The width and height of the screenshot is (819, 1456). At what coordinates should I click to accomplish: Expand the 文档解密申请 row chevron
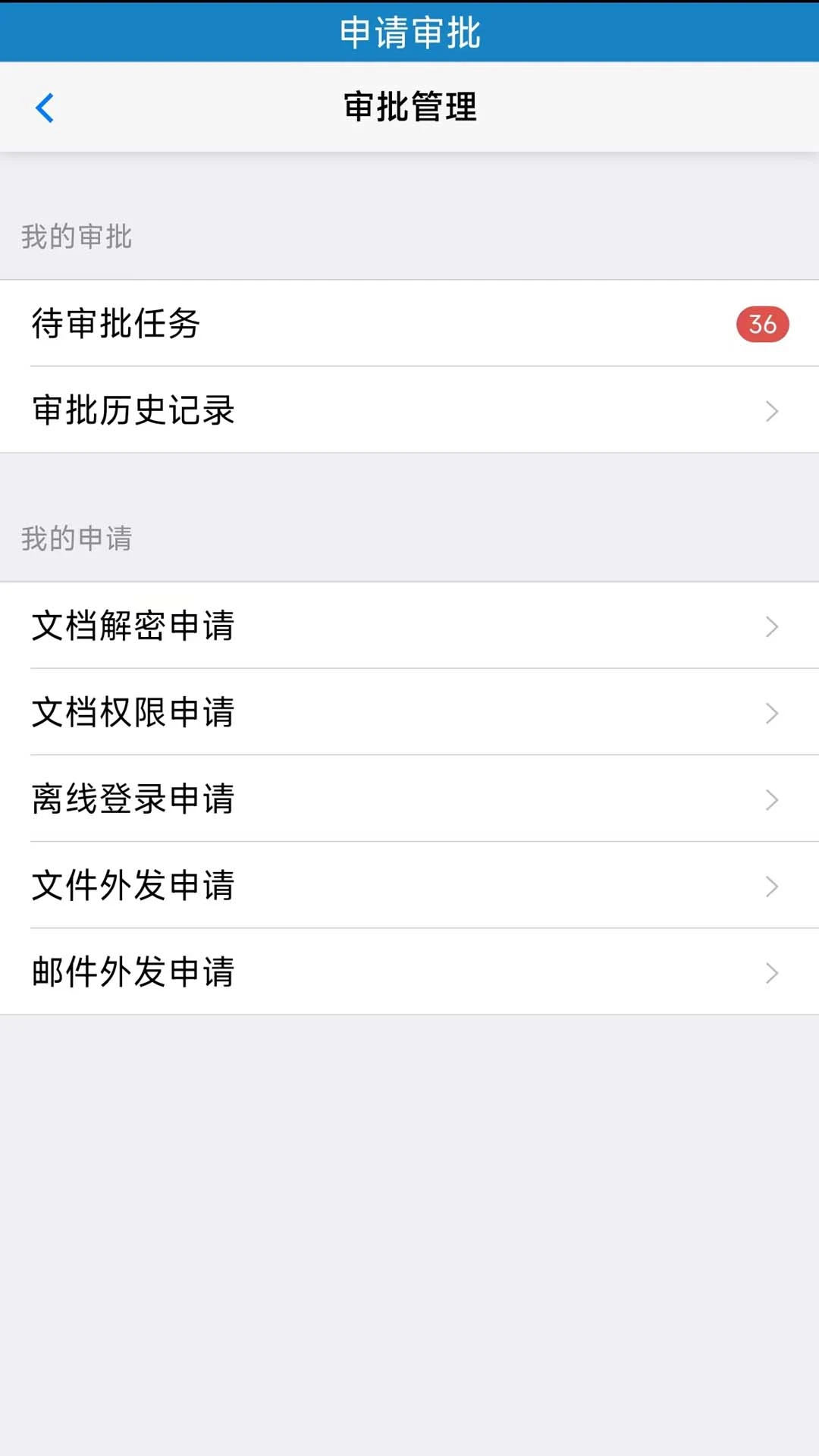point(771,626)
